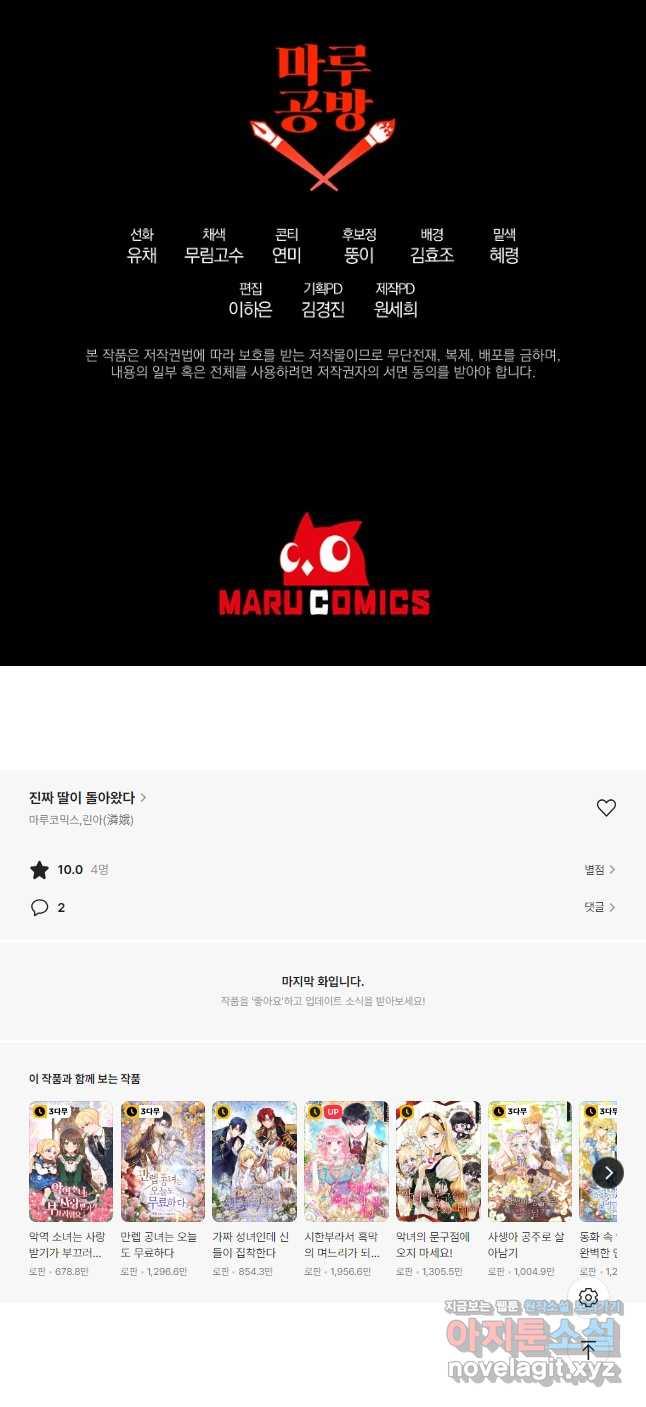This screenshot has width=646, height=1407.
Task: Open 가짜 성녀인데 신들이 집착한다 comic
Action: click(254, 1162)
